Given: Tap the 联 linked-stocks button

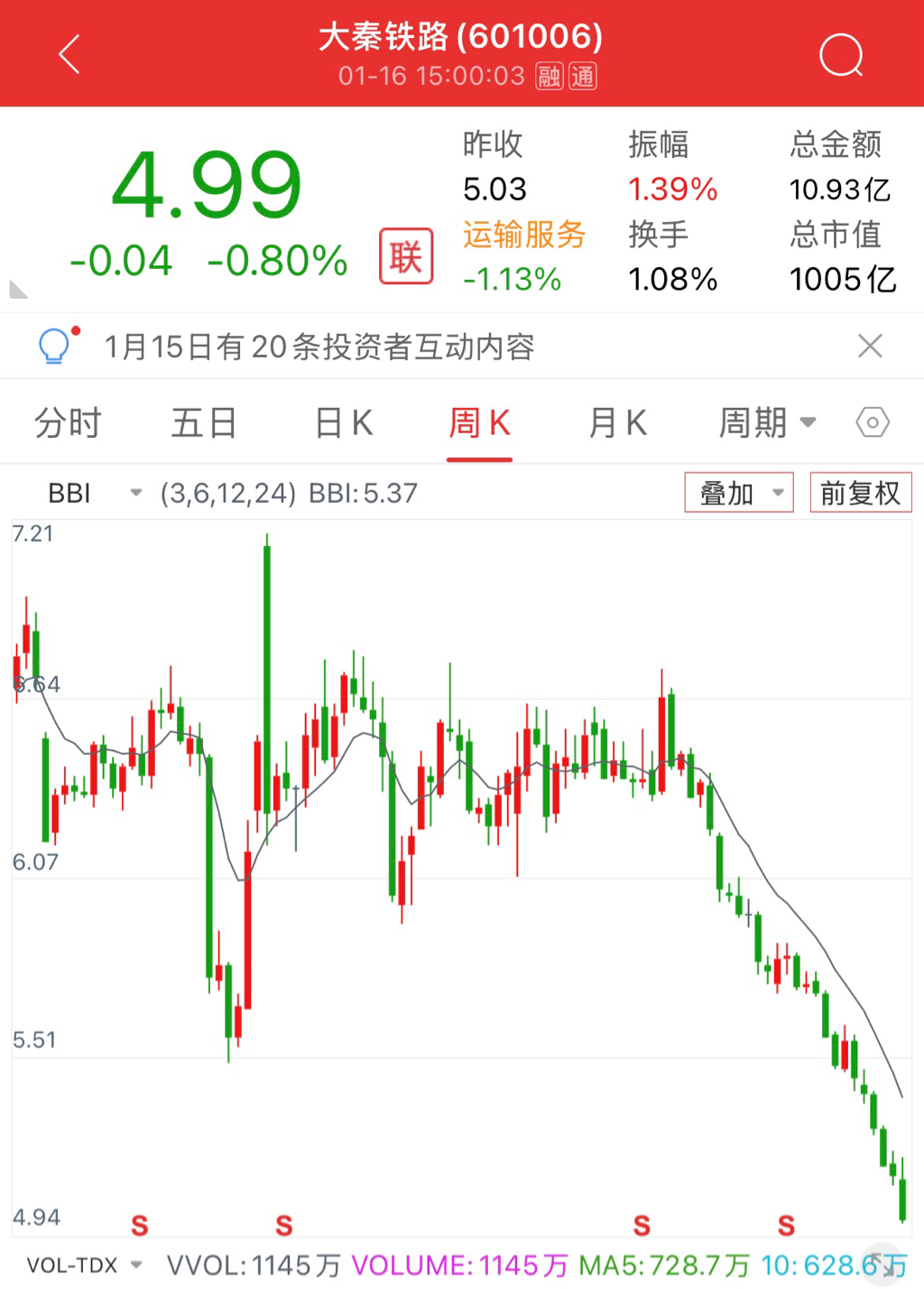Looking at the screenshot, I should (406, 256).
